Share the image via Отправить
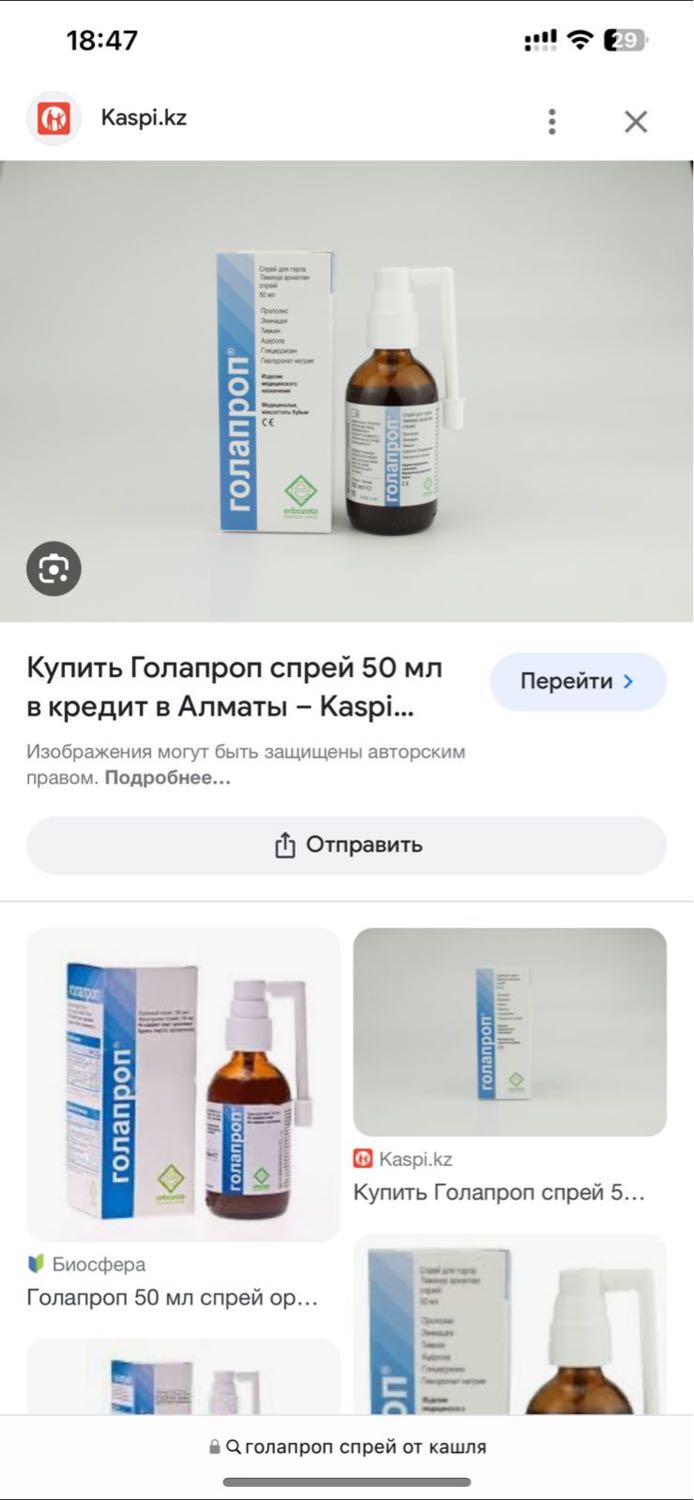Image resolution: width=694 pixels, height=1500 pixels. [x=346, y=845]
